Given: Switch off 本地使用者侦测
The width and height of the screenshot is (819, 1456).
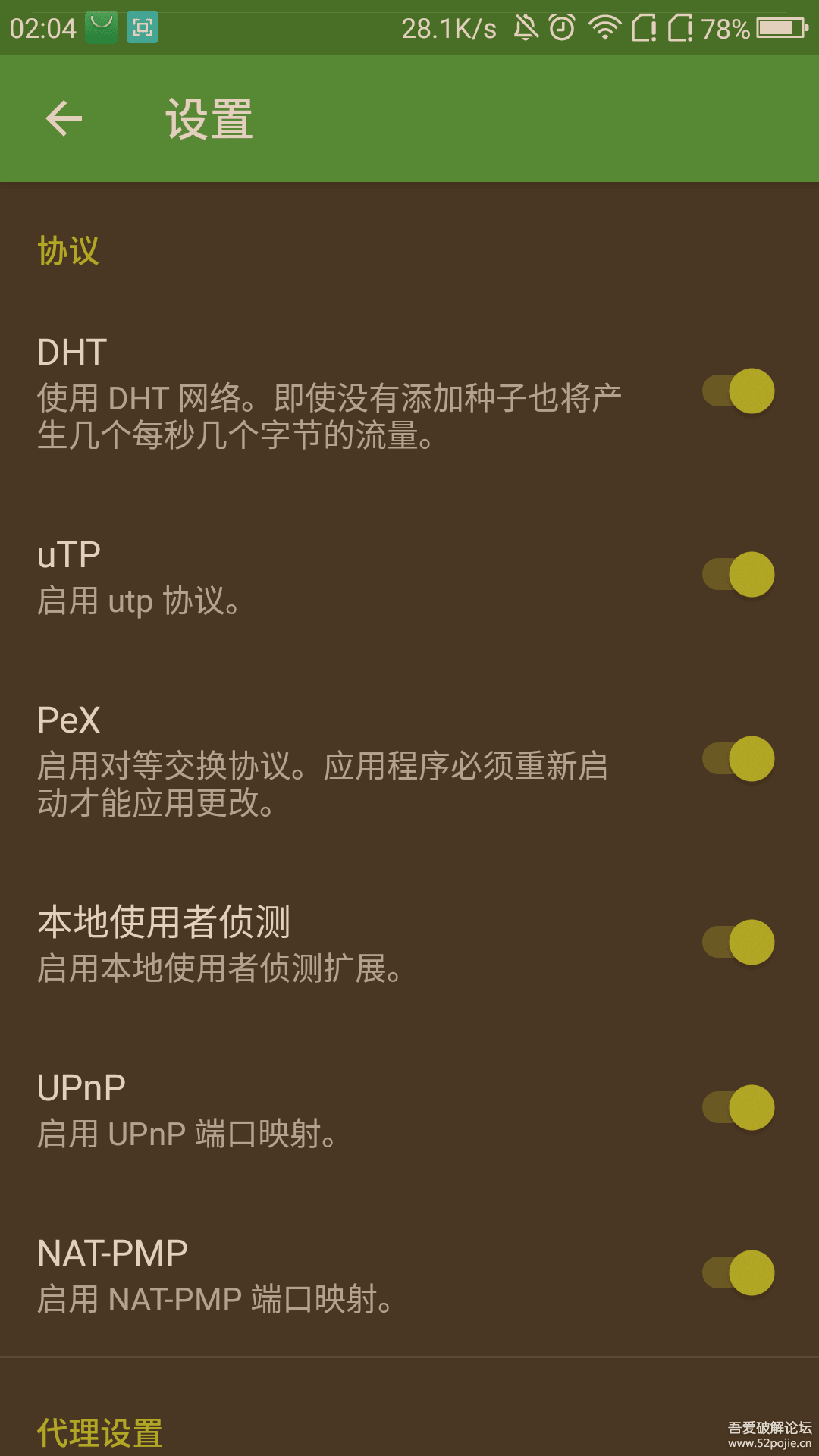Looking at the screenshot, I should coord(739,942).
